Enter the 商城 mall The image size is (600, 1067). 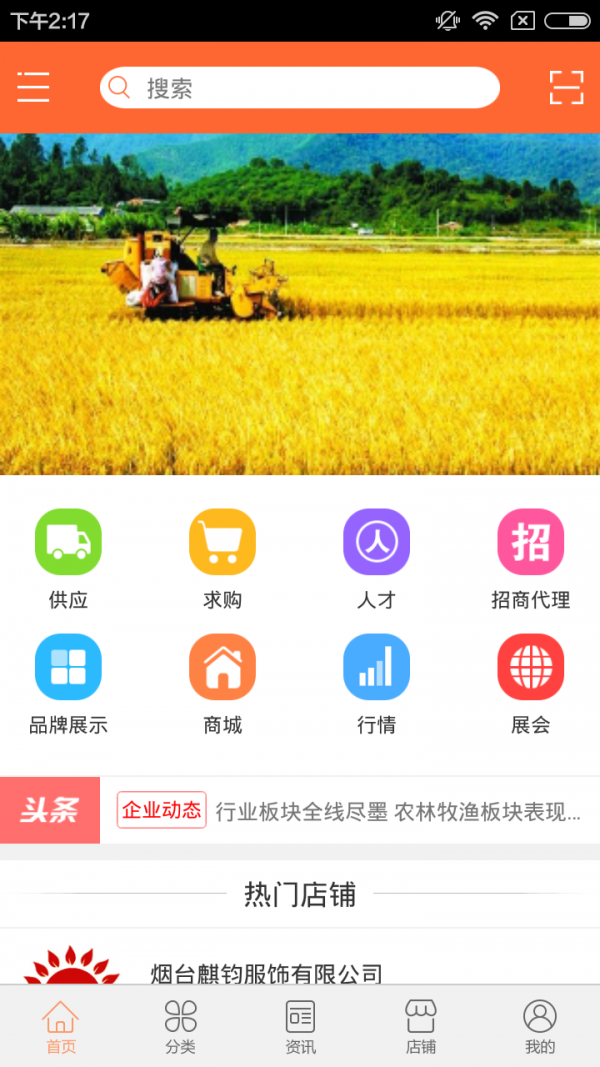[x=222, y=683]
